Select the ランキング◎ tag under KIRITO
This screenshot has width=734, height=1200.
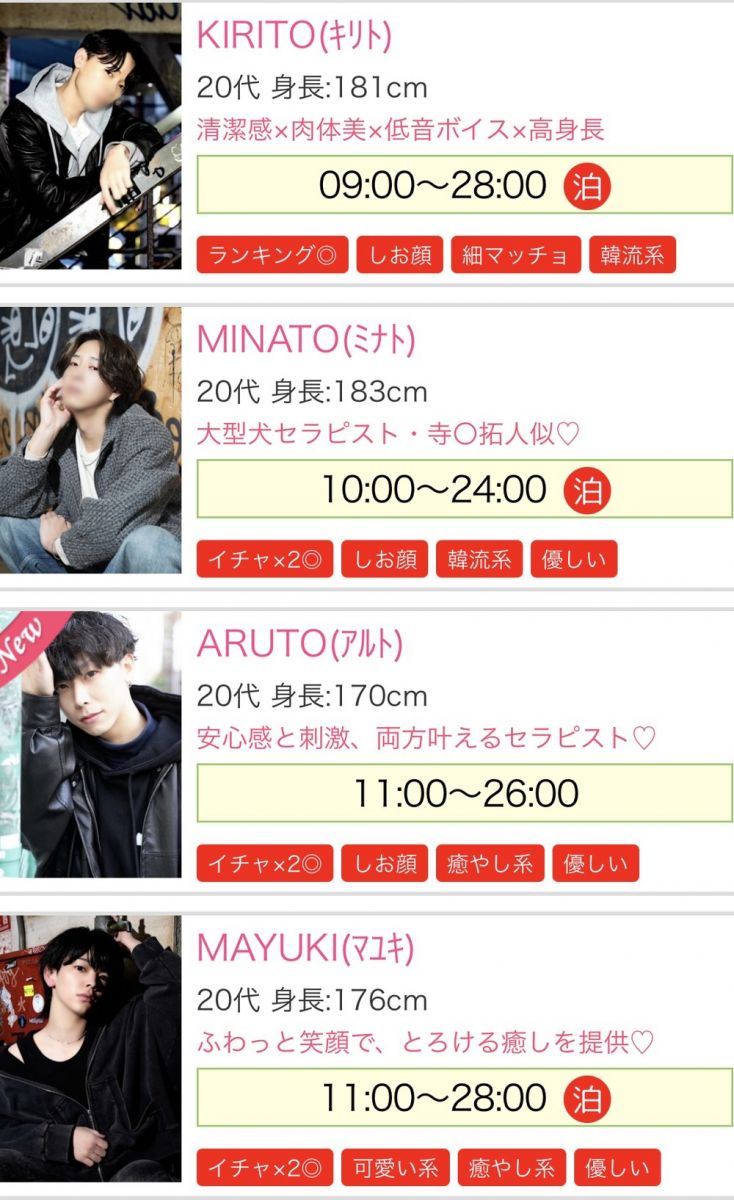pos(272,255)
